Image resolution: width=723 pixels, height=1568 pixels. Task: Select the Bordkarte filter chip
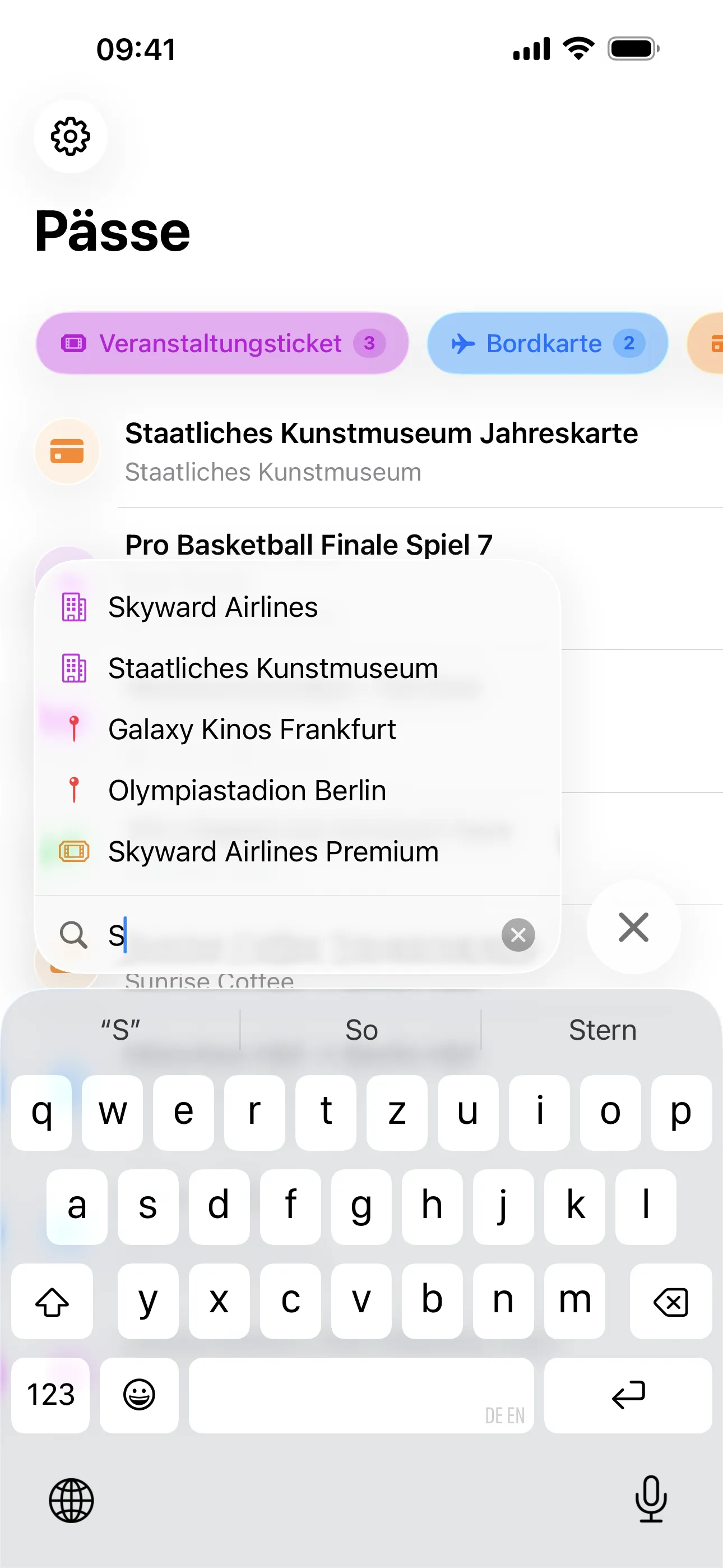[x=546, y=343]
